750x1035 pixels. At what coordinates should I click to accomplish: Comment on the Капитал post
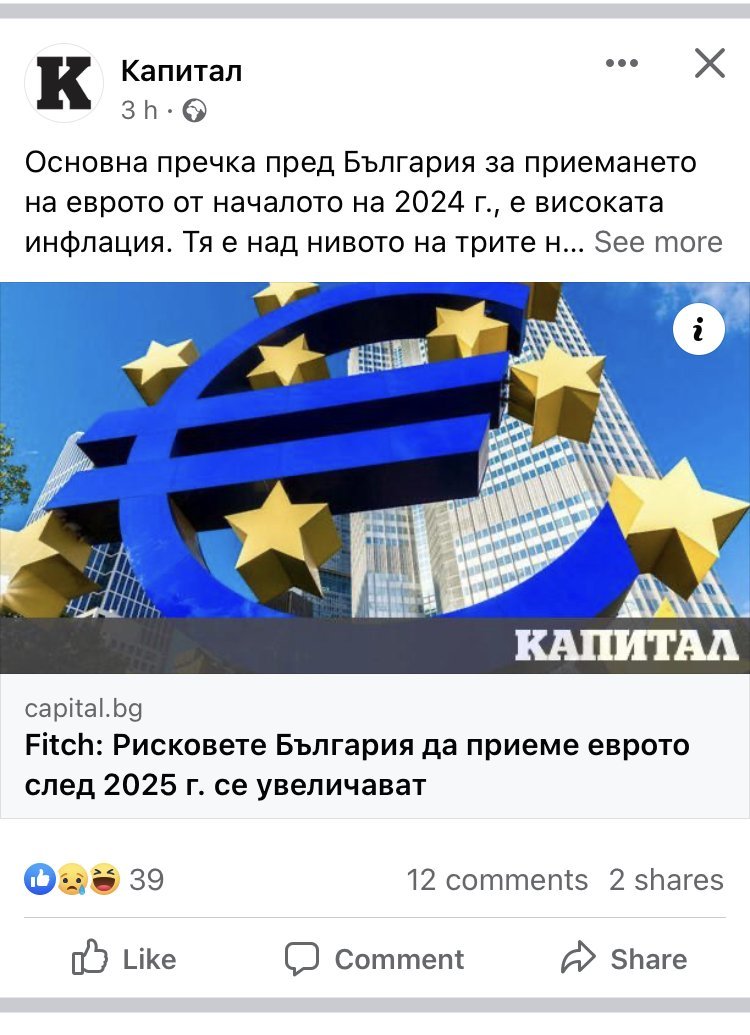(x=374, y=959)
